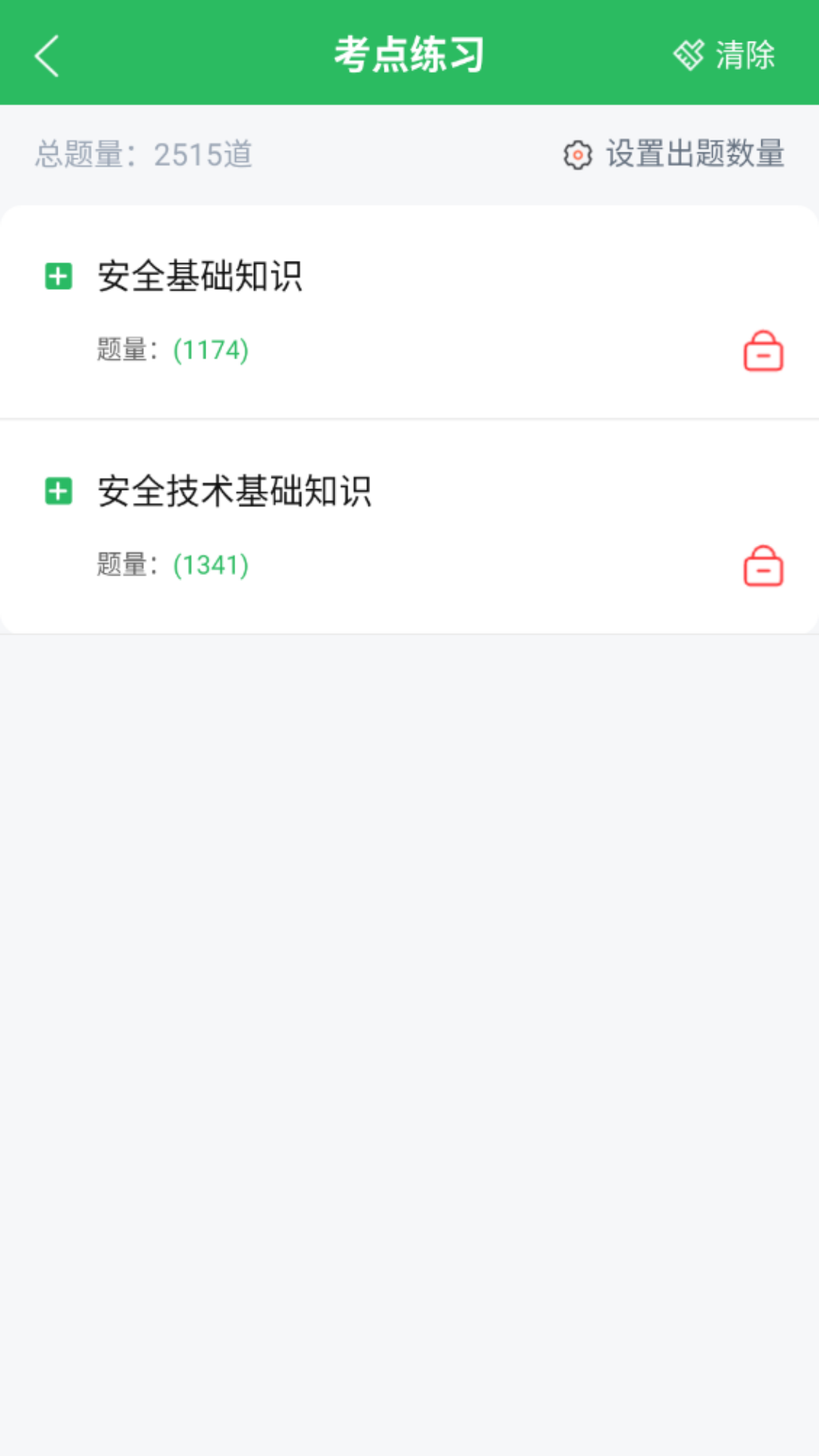This screenshot has width=819, height=1456.
Task: Open the (1174) question count link
Action: coord(210,350)
